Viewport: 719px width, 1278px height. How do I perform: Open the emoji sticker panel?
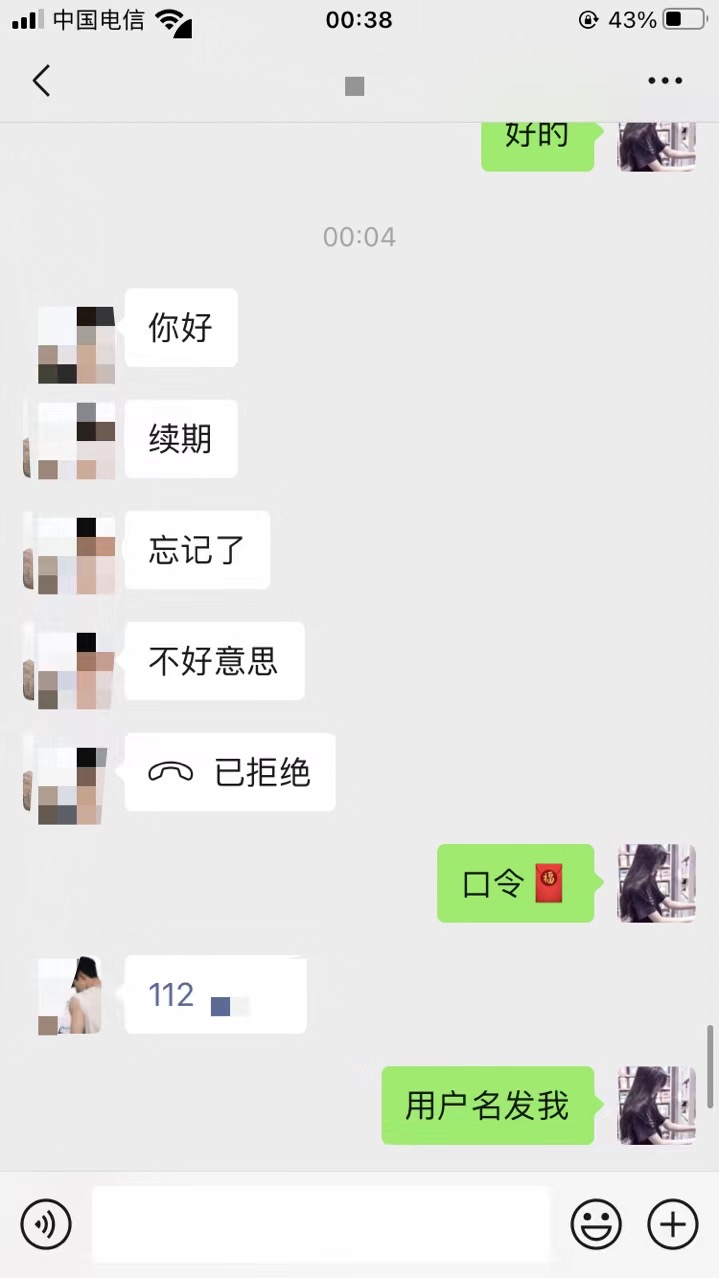596,1224
